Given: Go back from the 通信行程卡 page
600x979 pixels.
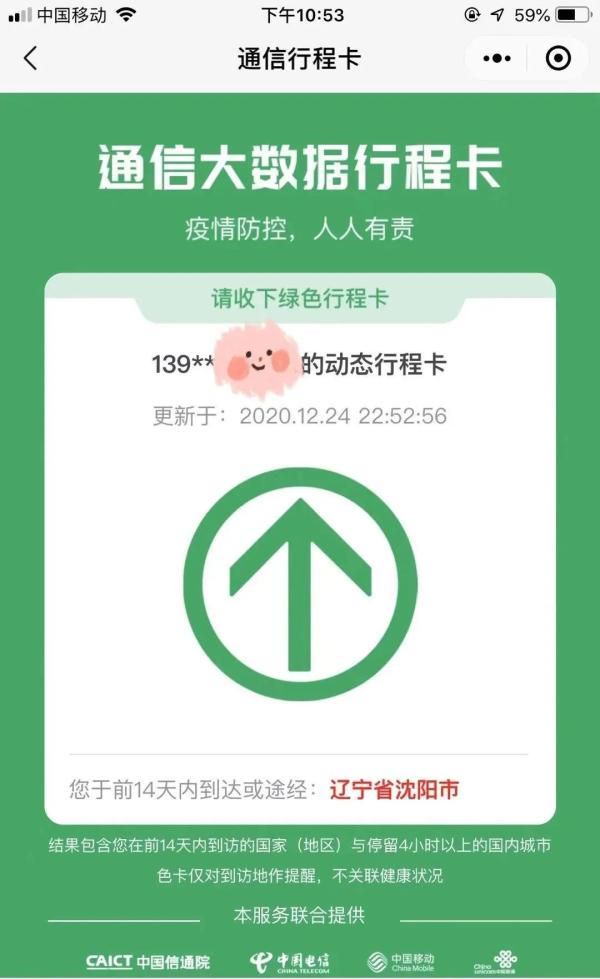Looking at the screenshot, I should (30, 58).
